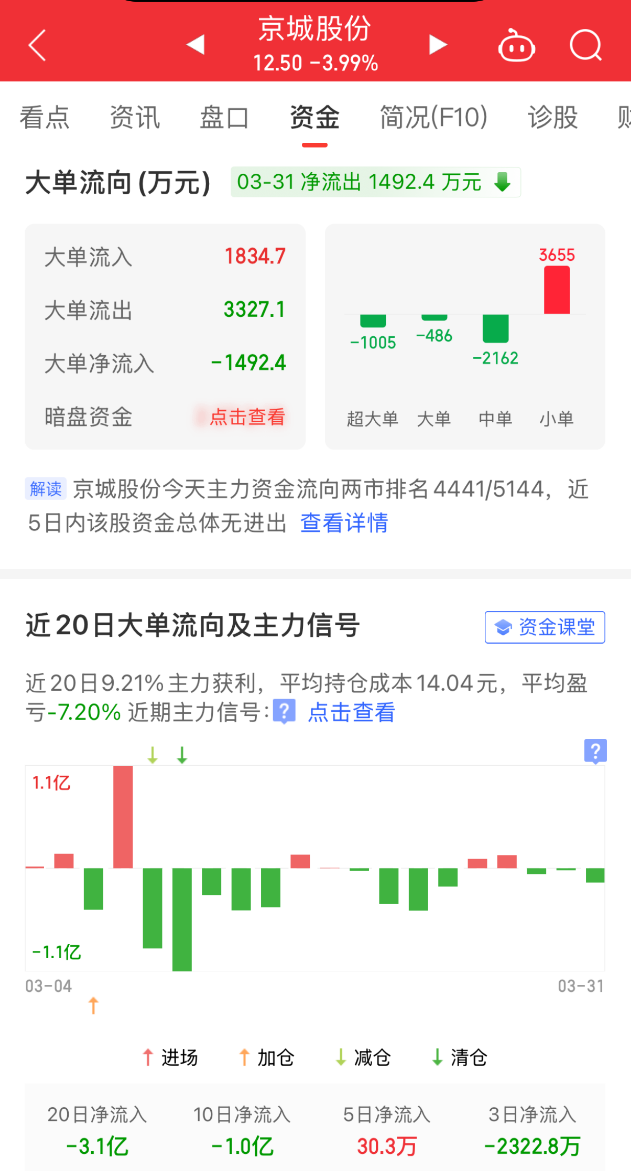Screen dimensions: 633x1171
Task: Switch to the previous stock
Action: pos(196,44)
